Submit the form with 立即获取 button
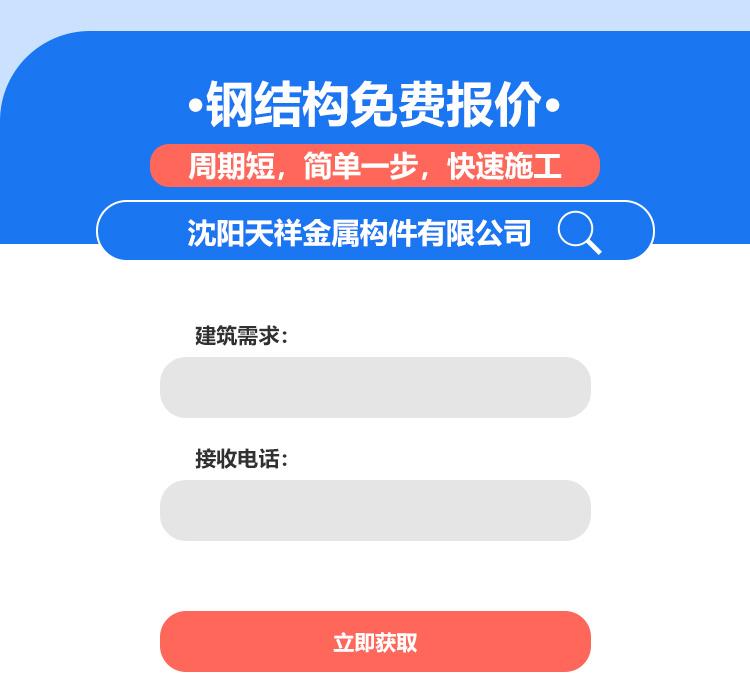 click(375, 641)
